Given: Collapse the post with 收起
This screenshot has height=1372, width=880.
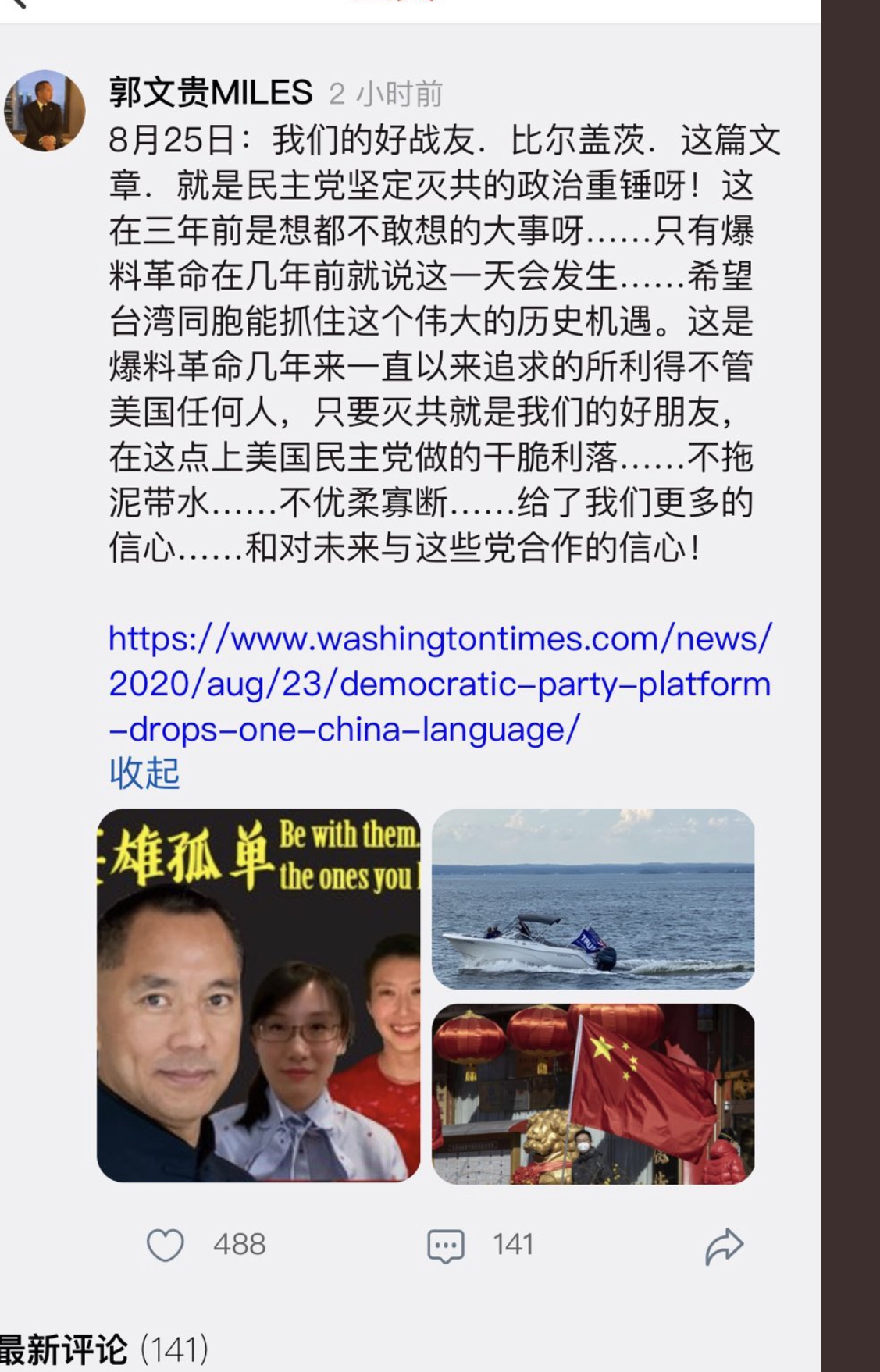Looking at the screenshot, I should [x=144, y=773].
